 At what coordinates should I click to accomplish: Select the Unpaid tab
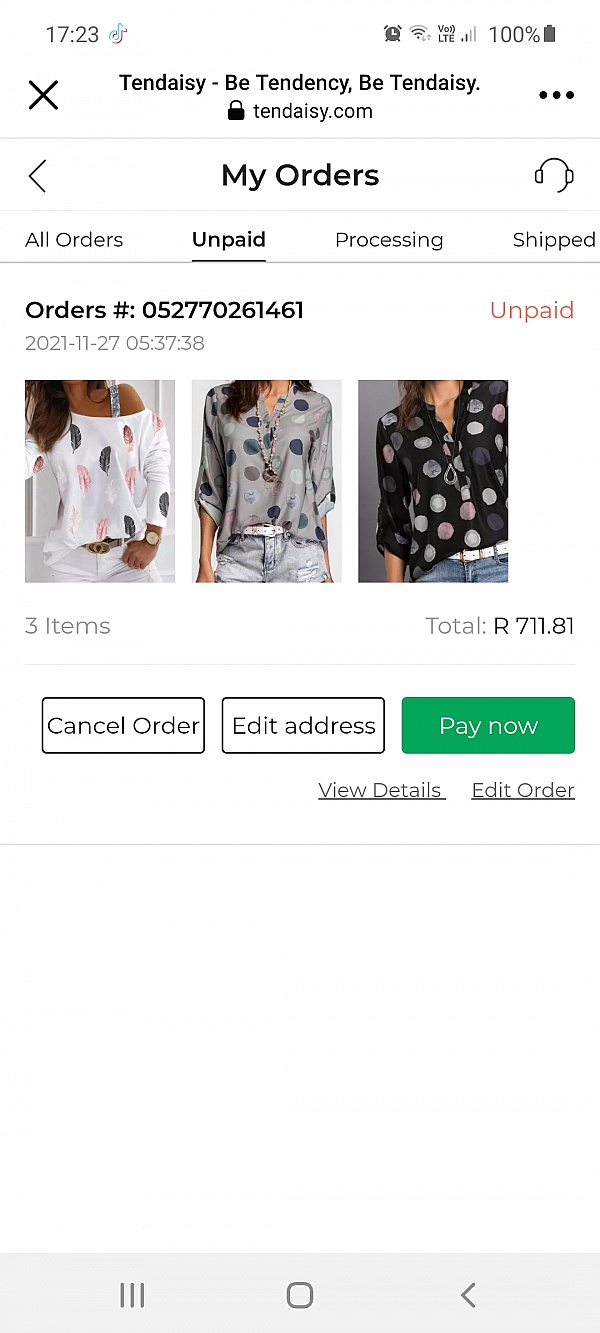[229, 240]
